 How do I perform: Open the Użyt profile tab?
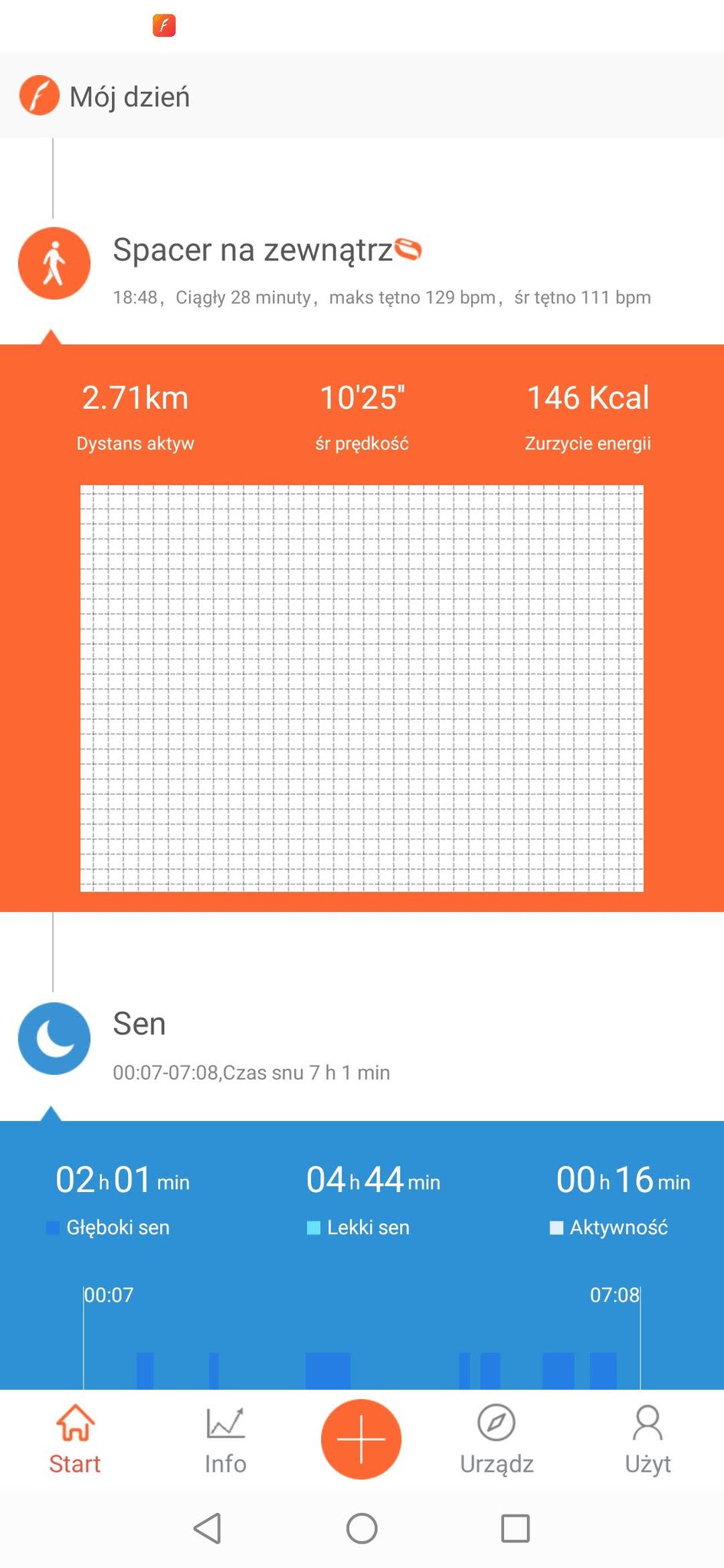(x=648, y=1439)
